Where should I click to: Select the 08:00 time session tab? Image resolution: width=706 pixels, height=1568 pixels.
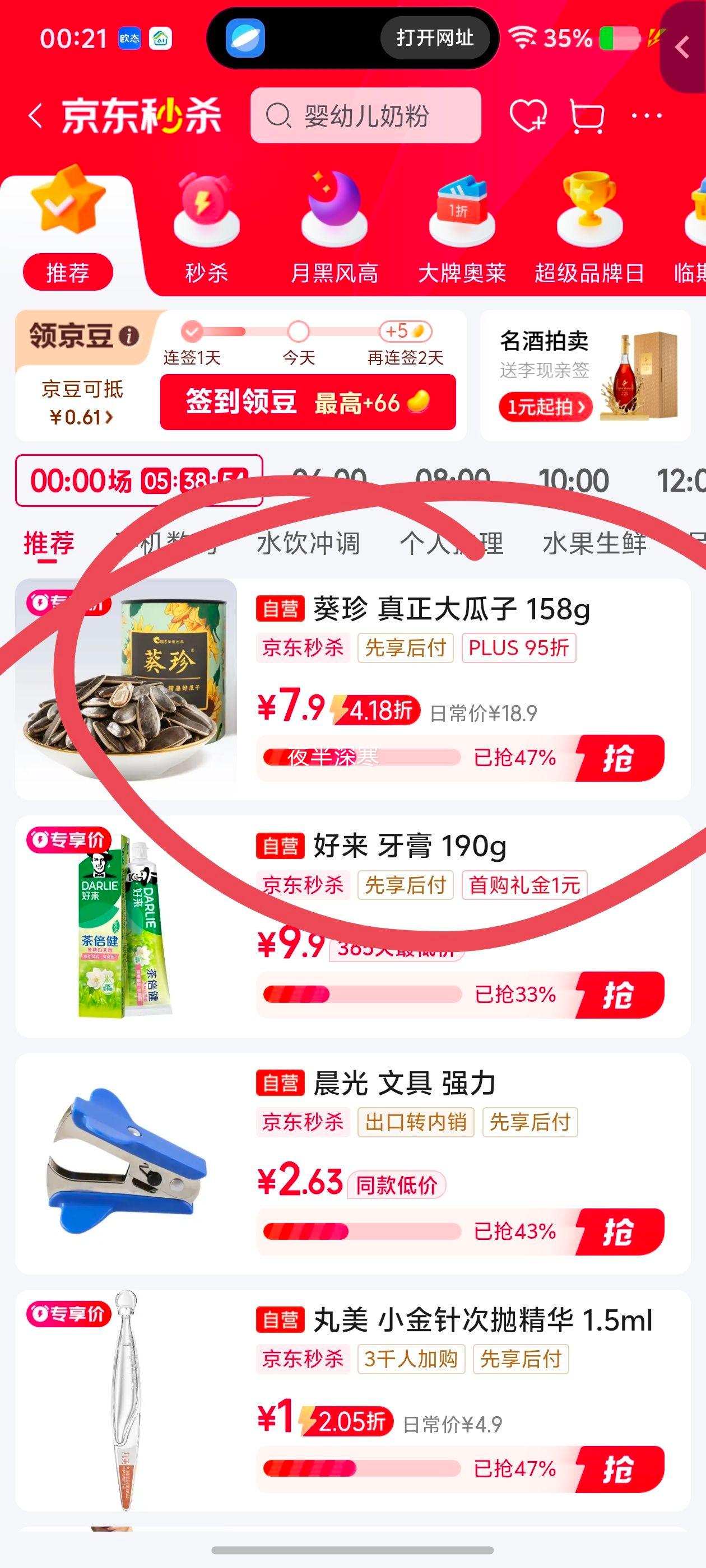pyautogui.click(x=454, y=480)
